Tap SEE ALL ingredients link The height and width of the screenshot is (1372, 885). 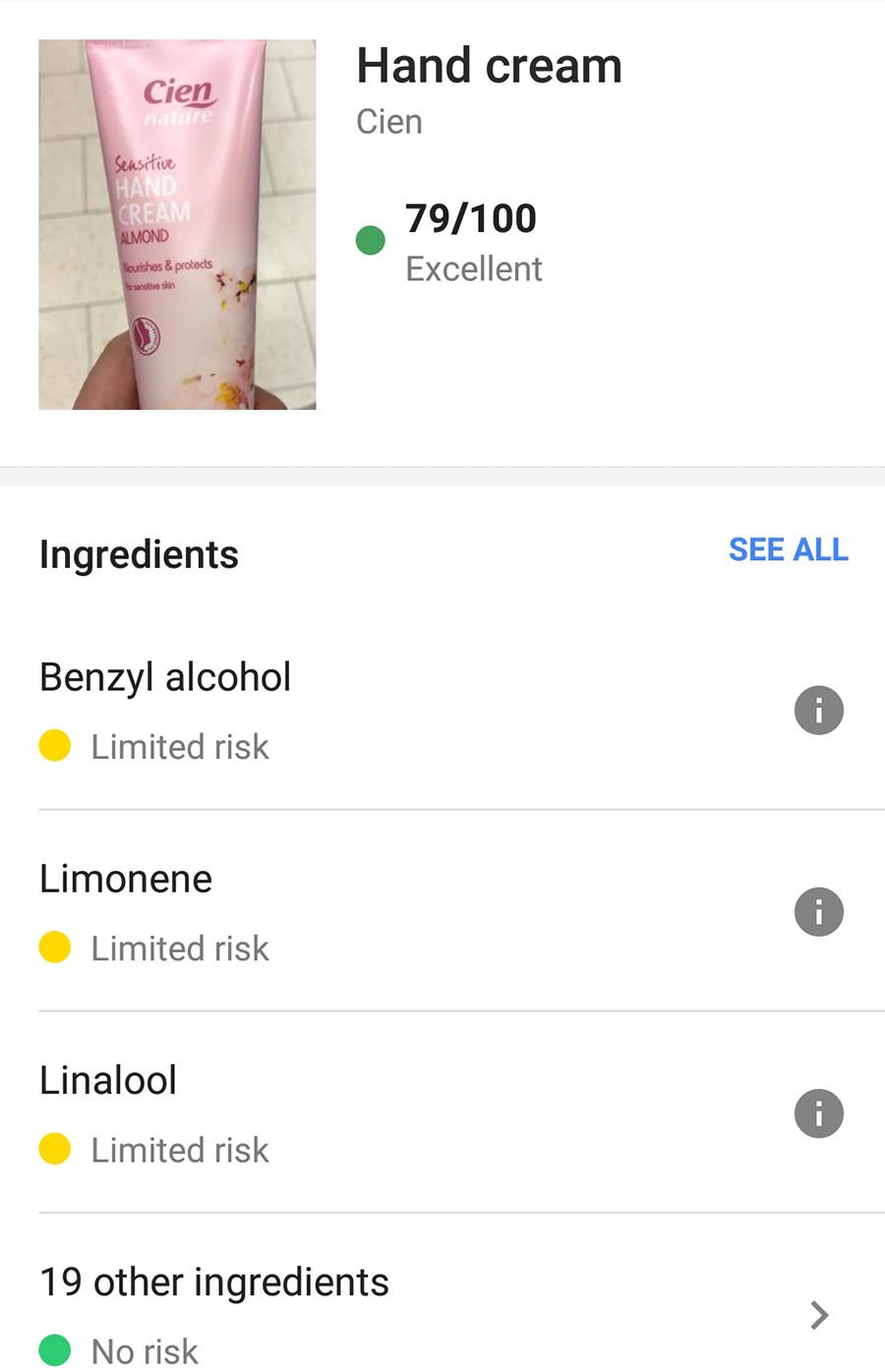coord(788,549)
